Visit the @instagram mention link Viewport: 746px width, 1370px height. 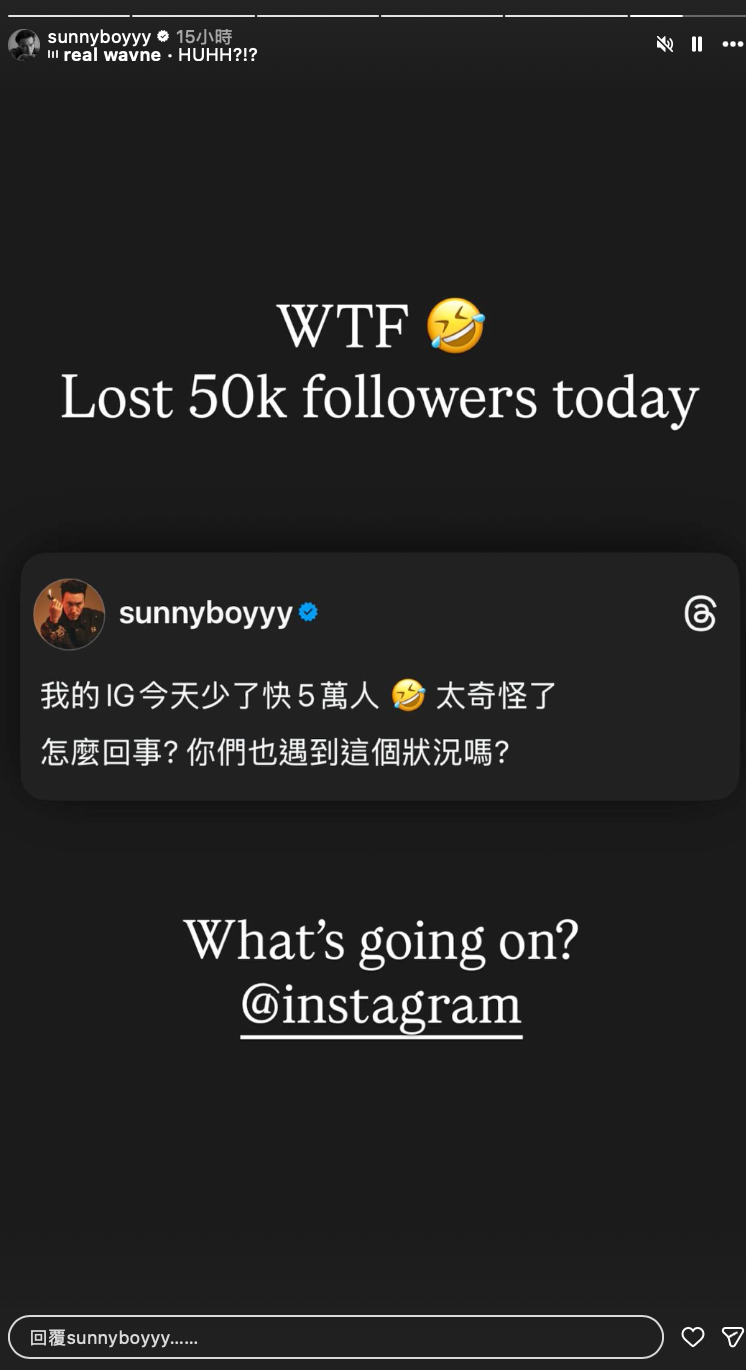click(x=381, y=1006)
